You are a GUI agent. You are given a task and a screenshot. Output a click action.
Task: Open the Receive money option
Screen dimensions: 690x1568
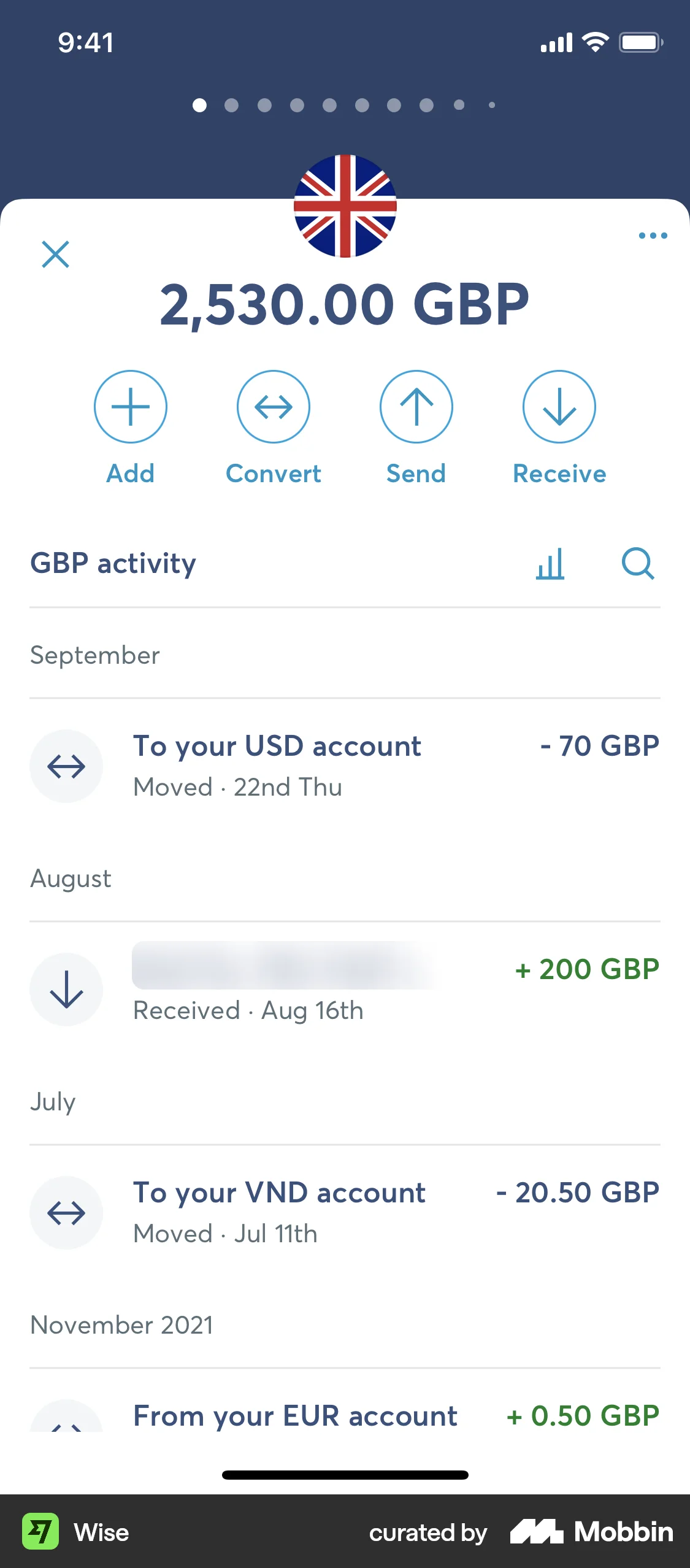coord(559,406)
